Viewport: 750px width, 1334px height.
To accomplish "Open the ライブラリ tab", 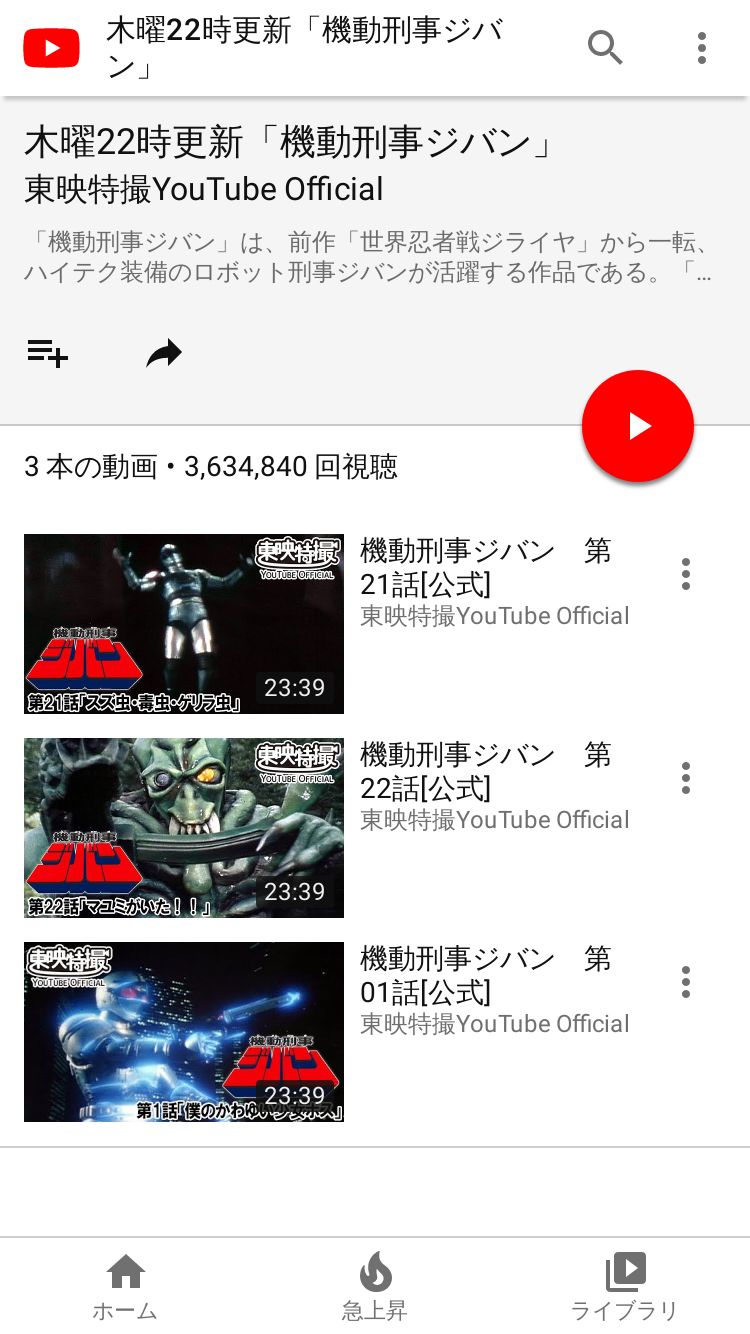I will click(624, 1286).
